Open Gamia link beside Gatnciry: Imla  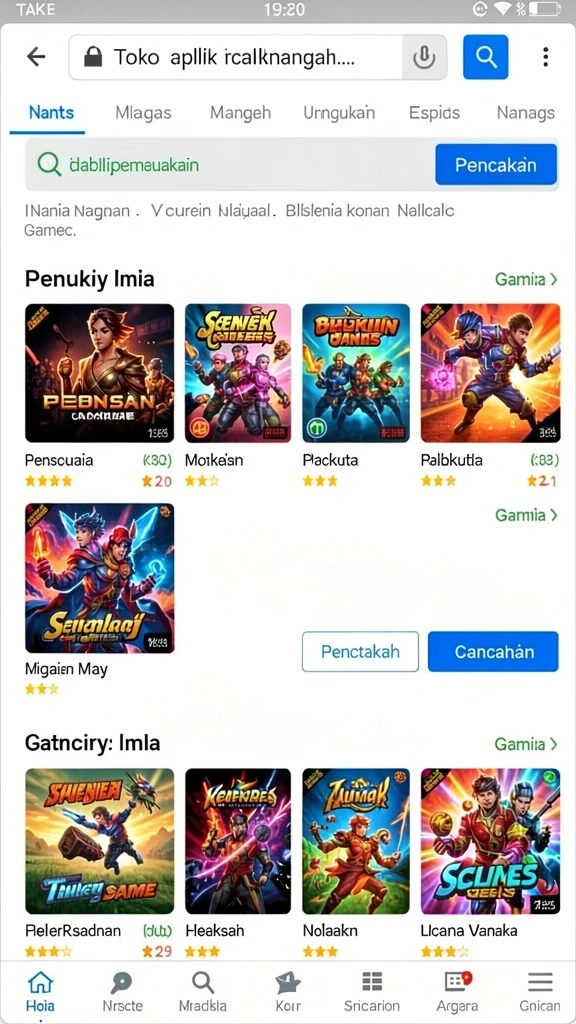[526, 744]
